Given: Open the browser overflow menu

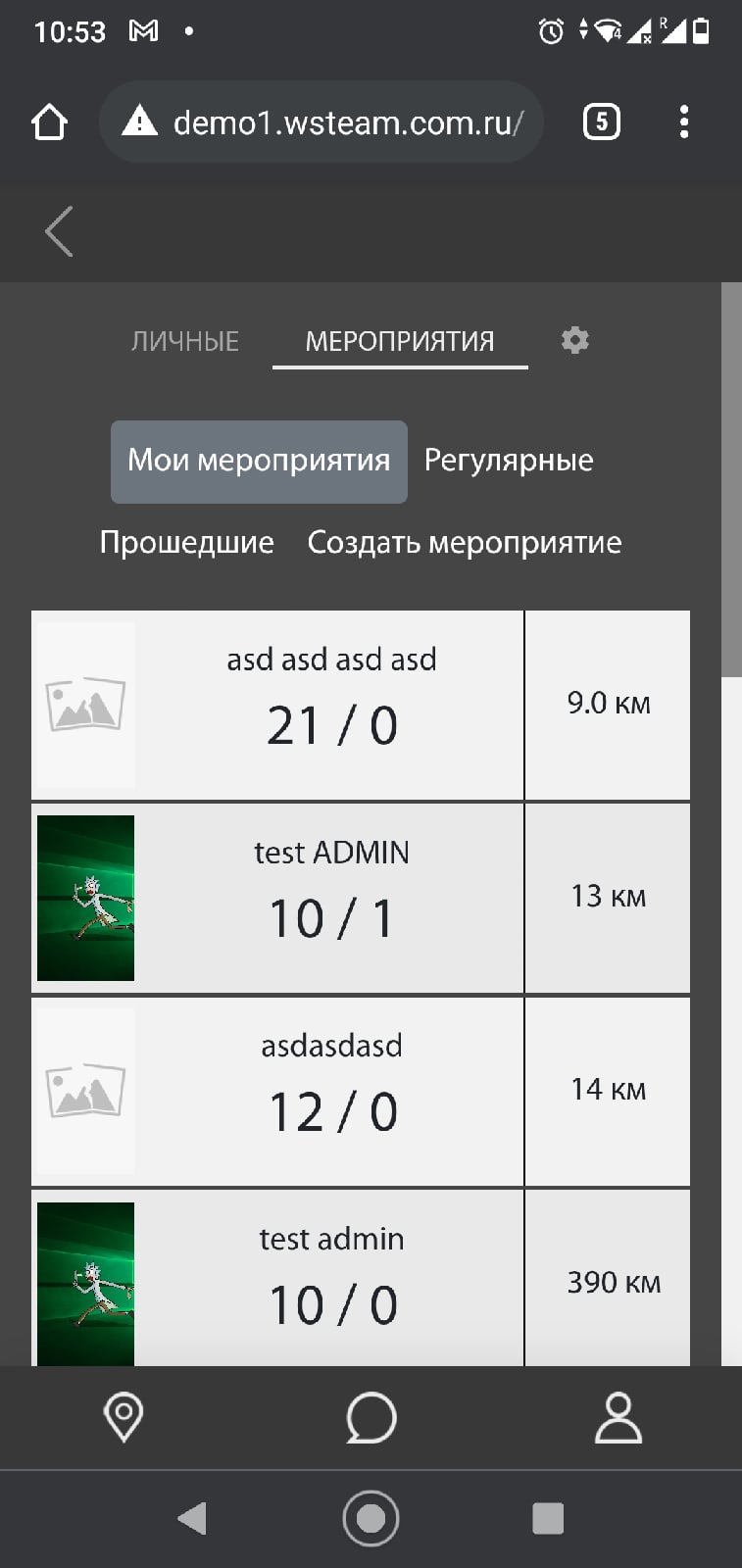Looking at the screenshot, I should tap(684, 122).
